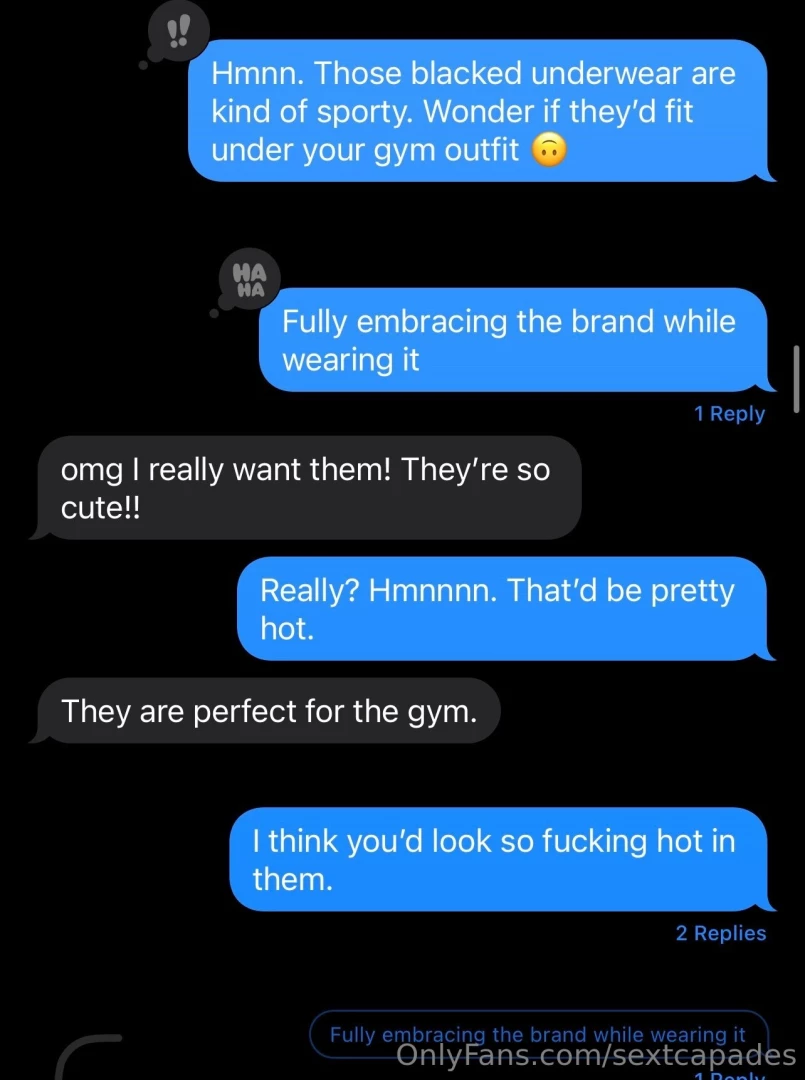
Task: Open the "2 Replies" thread view
Action: (722, 933)
